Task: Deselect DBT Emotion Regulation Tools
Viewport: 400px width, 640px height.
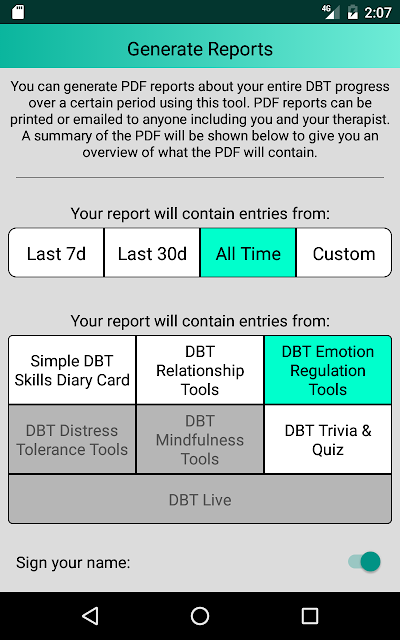Action: 328,370
